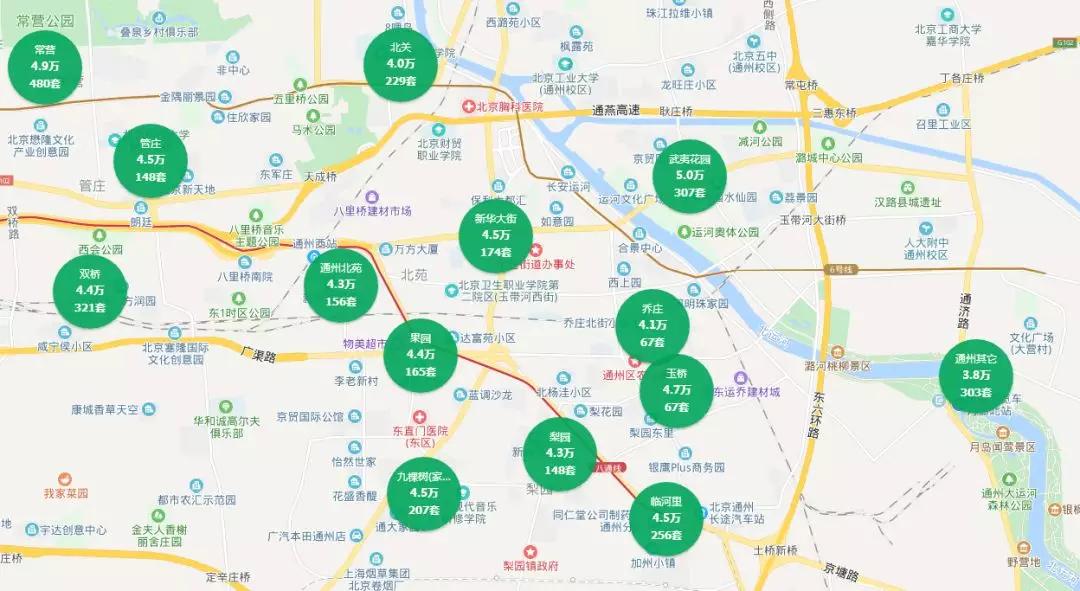Image resolution: width=1080 pixels, height=591 pixels.
Task: Open the 九棵树 207套 bubble
Action: click(x=424, y=493)
